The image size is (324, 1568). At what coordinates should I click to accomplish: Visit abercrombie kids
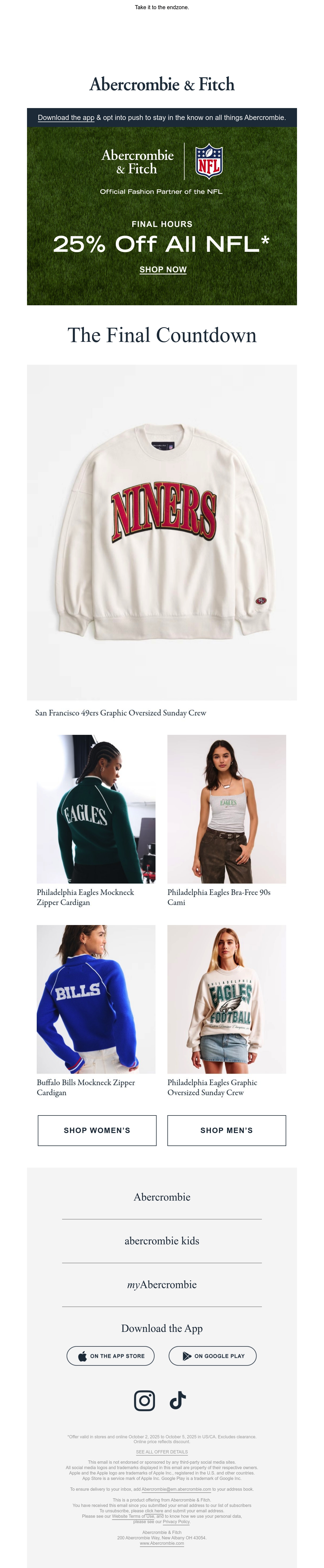point(162,1241)
